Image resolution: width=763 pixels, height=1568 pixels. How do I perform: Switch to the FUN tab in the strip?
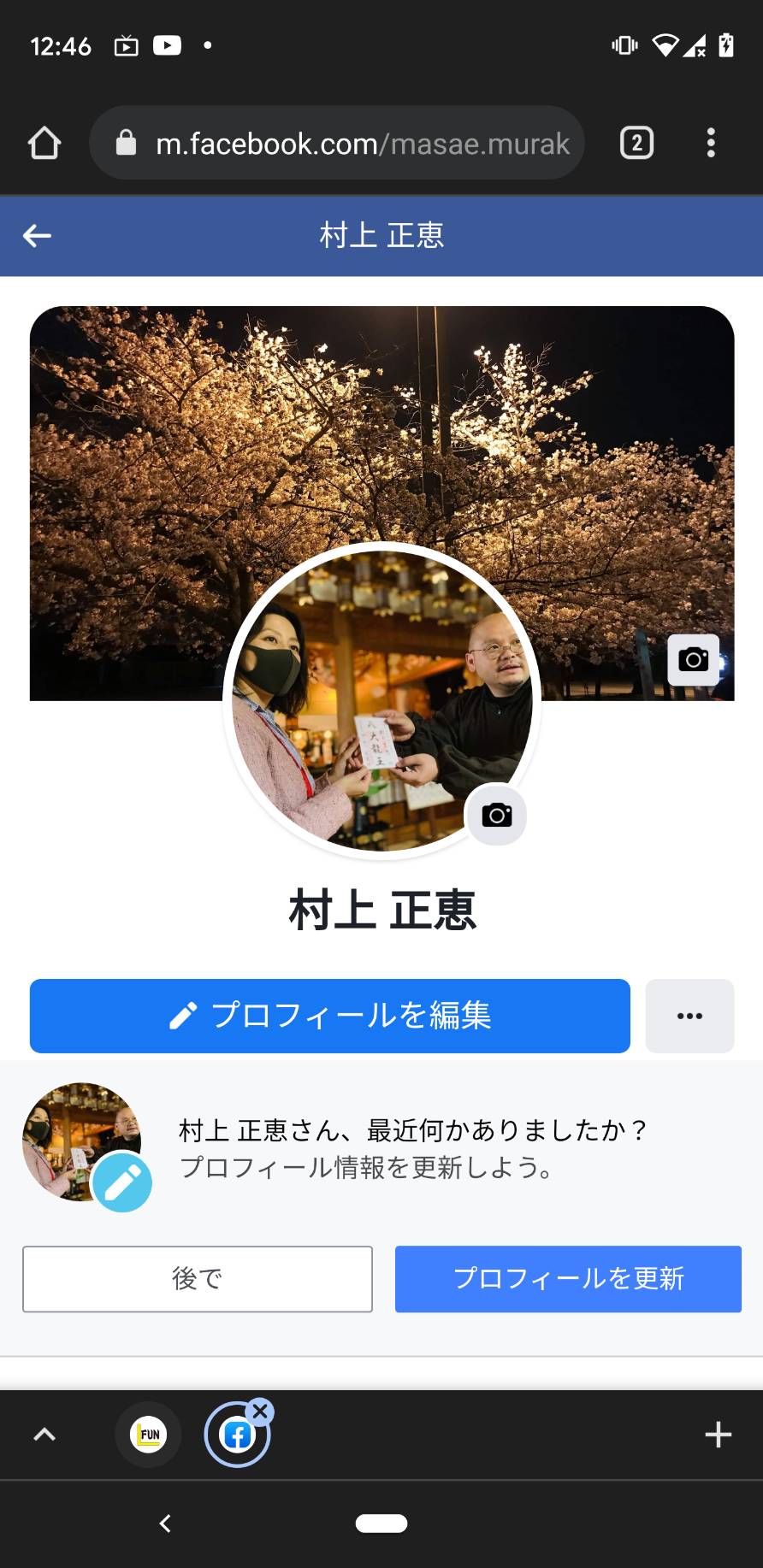(149, 1435)
